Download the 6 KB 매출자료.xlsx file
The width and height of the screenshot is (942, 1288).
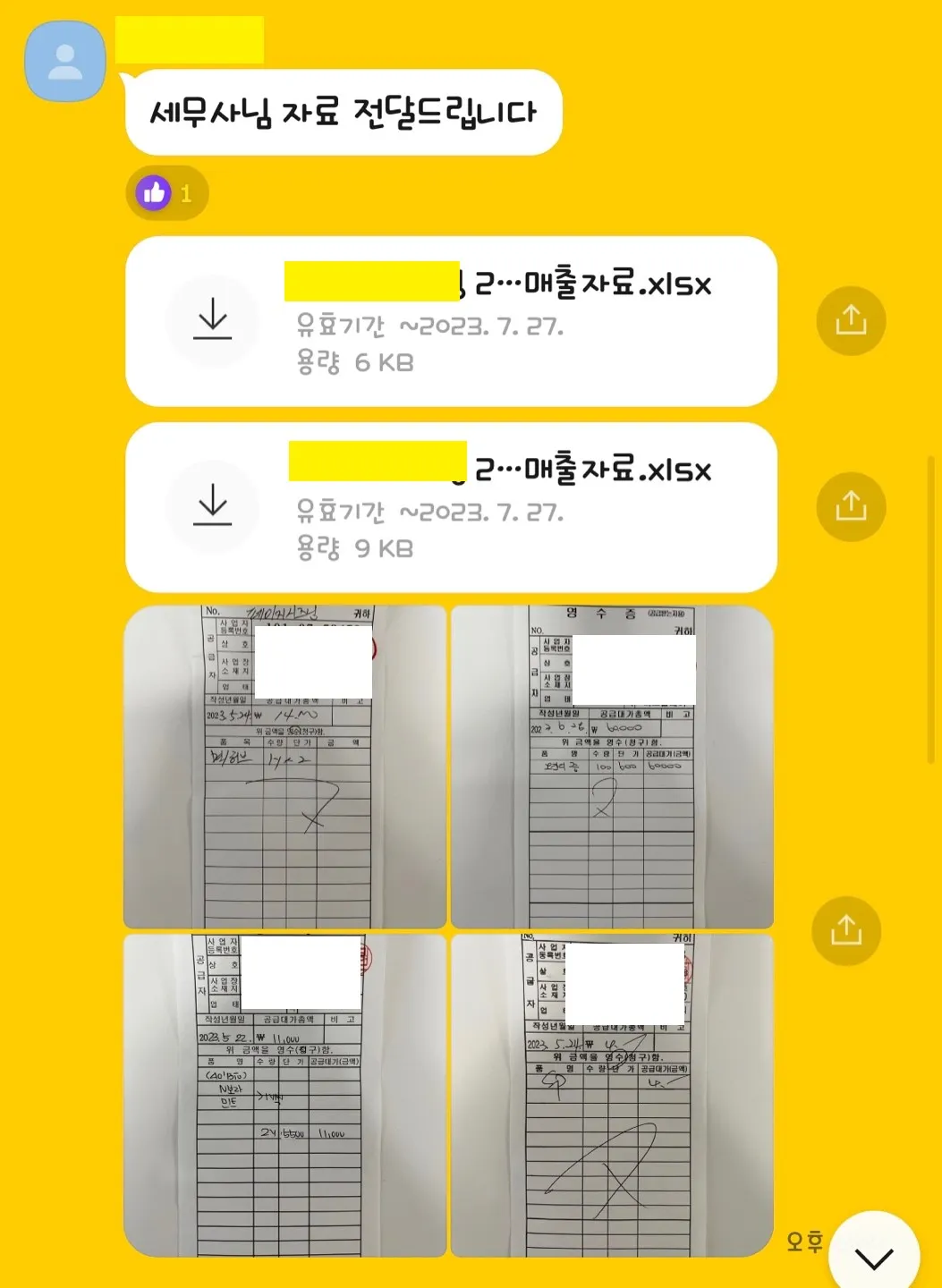point(213,320)
